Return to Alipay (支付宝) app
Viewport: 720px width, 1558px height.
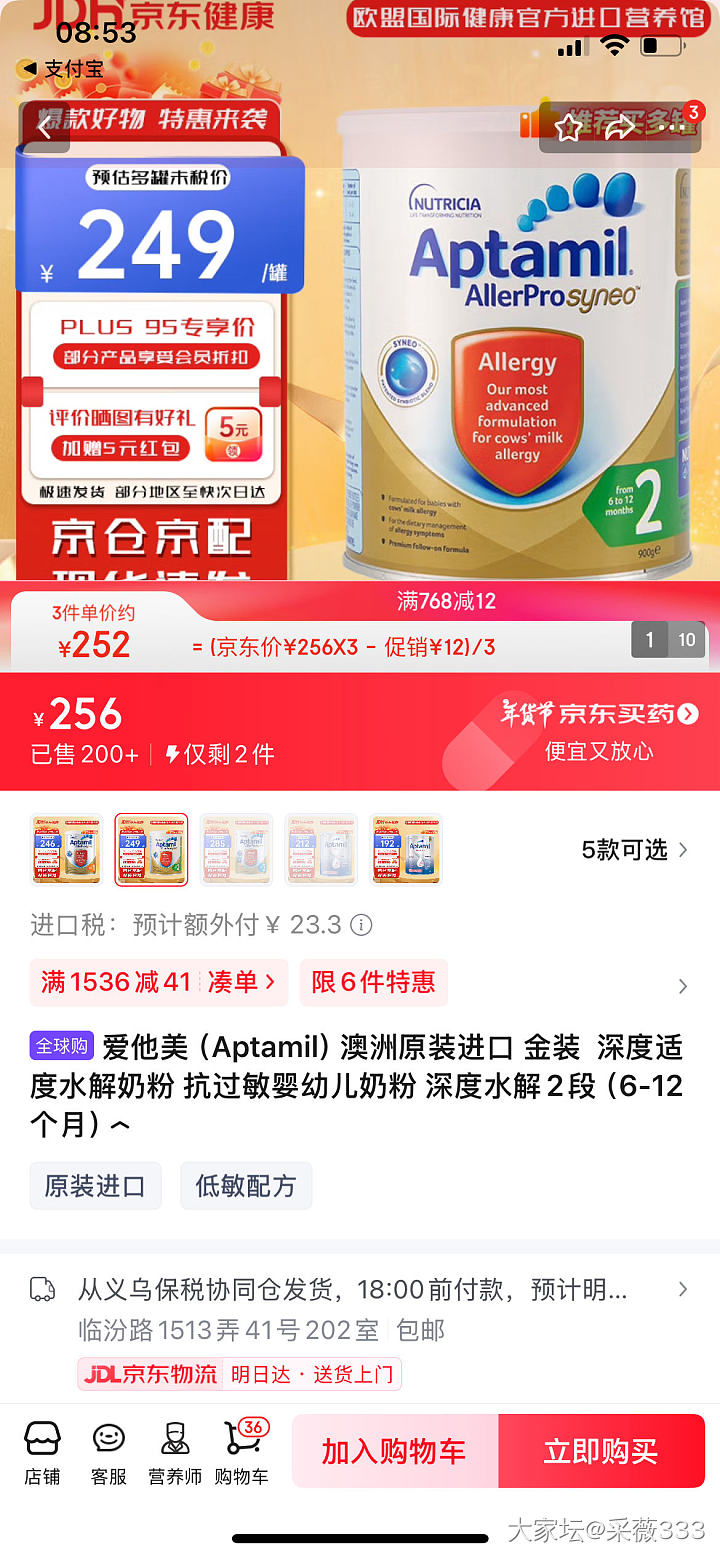click(60, 69)
